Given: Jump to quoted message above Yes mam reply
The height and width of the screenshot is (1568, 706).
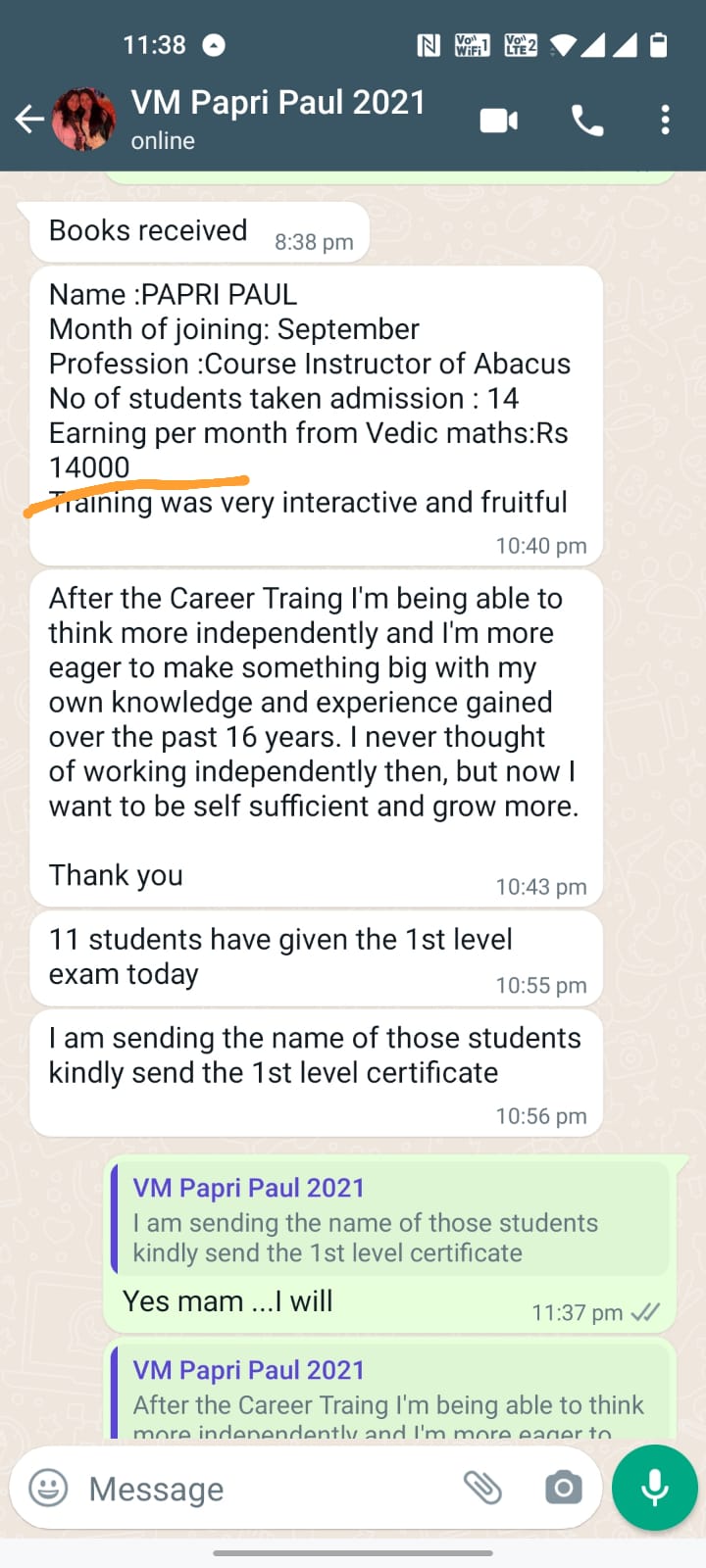Looking at the screenshot, I should [390, 1220].
